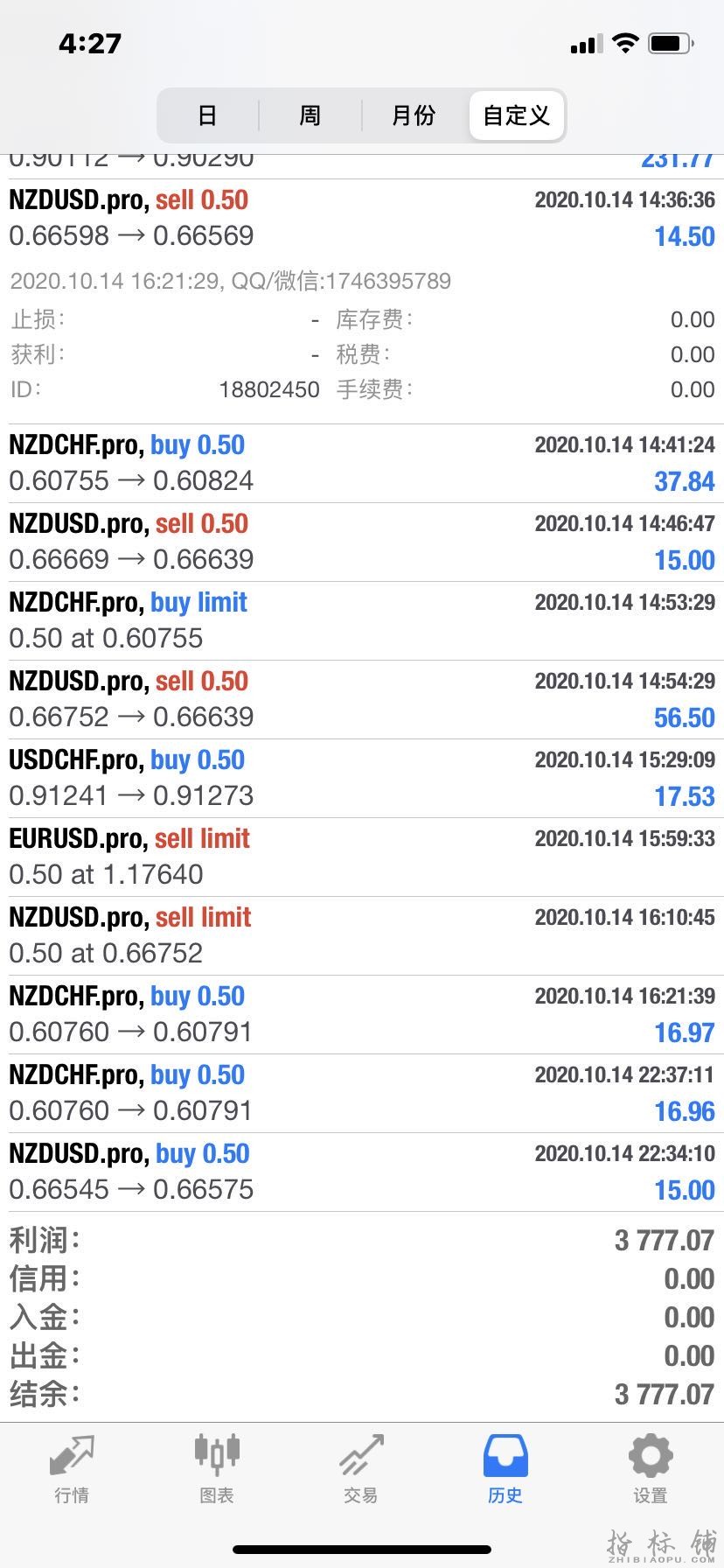The width and height of the screenshot is (724, 1568).
Task: Expand the EURUSD sell limit order at 15:59:33
Action: tap(362, 857)
